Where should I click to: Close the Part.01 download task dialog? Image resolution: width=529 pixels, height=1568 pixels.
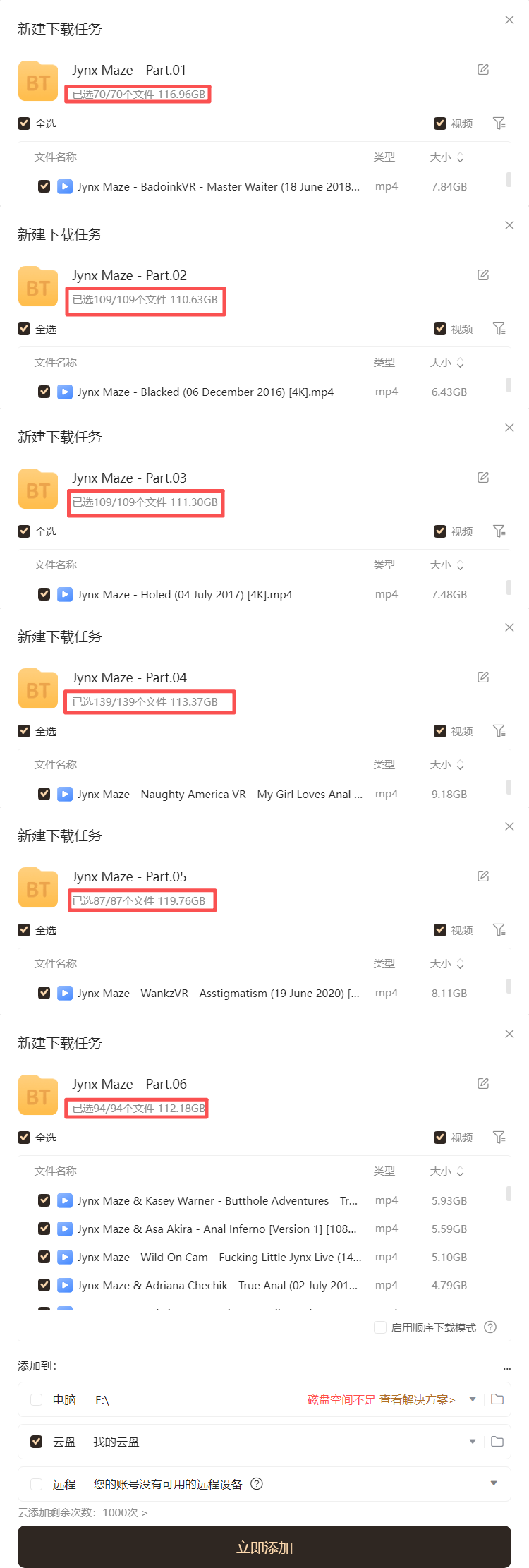pyautogui.click(x=509, y=20)
